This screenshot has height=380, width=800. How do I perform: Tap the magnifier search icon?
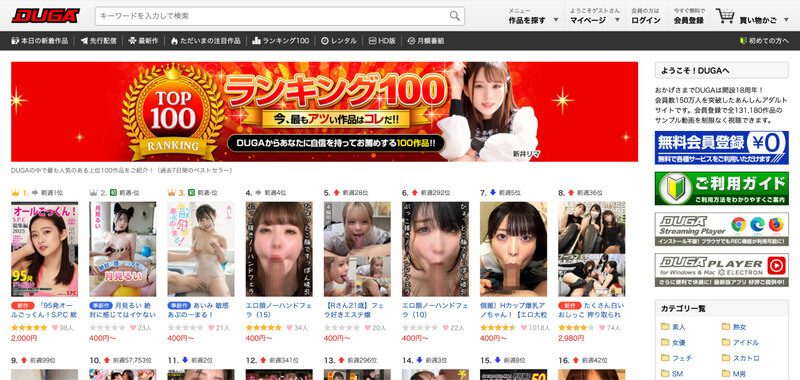[455, 16]
